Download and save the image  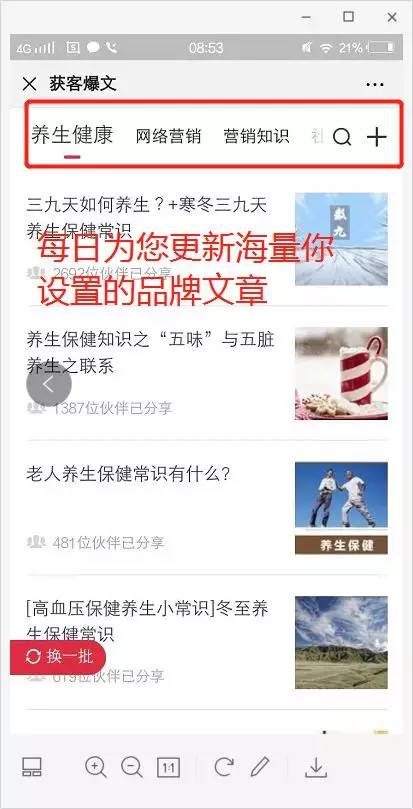316,767
